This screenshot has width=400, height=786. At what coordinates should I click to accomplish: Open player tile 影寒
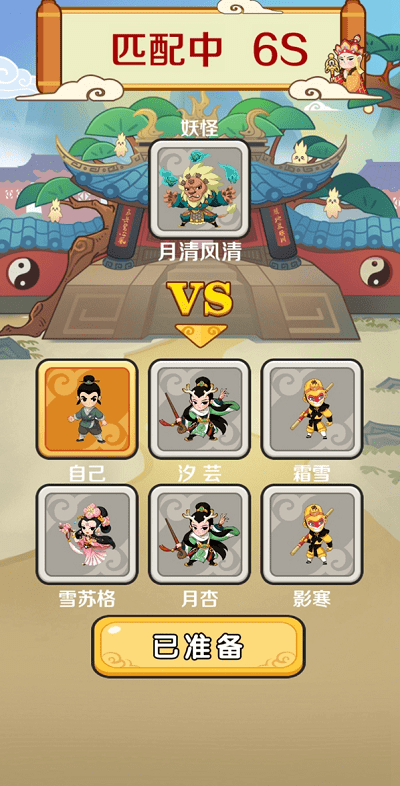click(312, 534)
